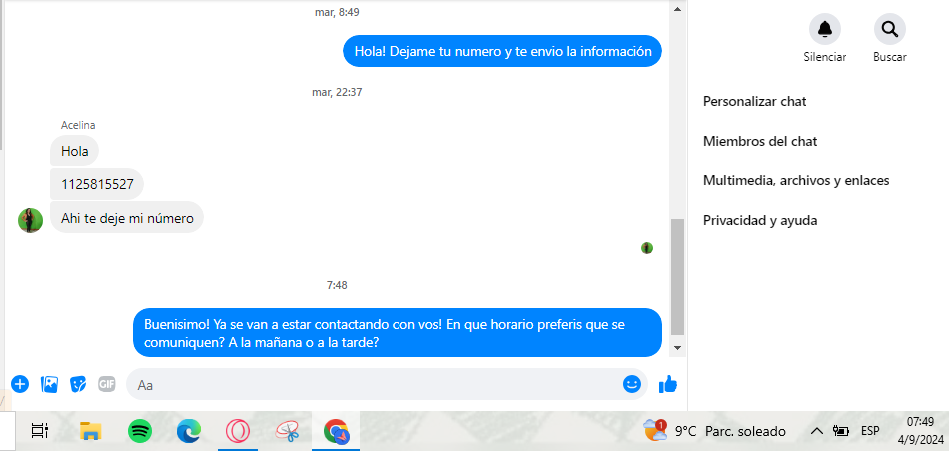This screenshot has width=949, height=451.
Task: Send a thumbs-up like
Action: tap(668, 384)
